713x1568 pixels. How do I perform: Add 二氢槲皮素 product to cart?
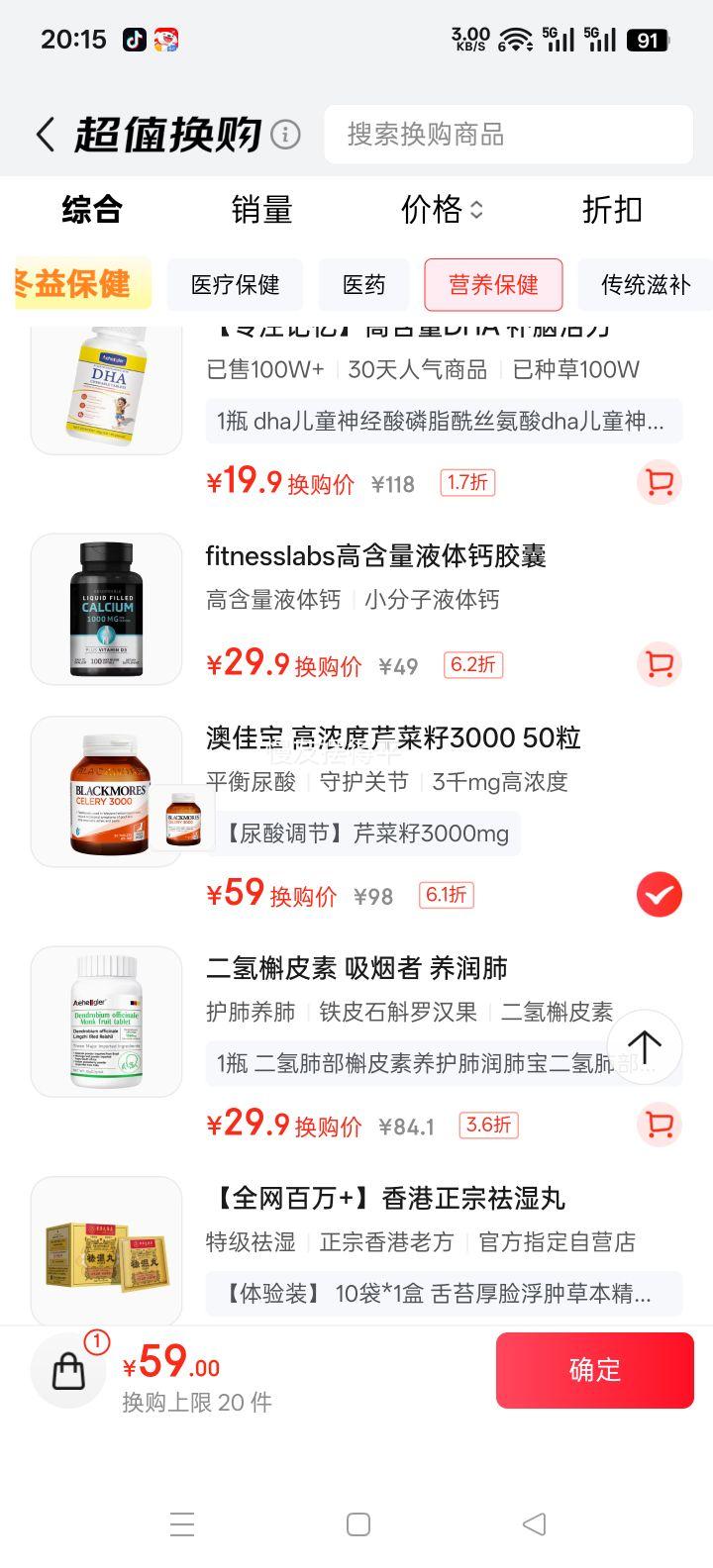pyautogui.click(x=659, y=1125)
